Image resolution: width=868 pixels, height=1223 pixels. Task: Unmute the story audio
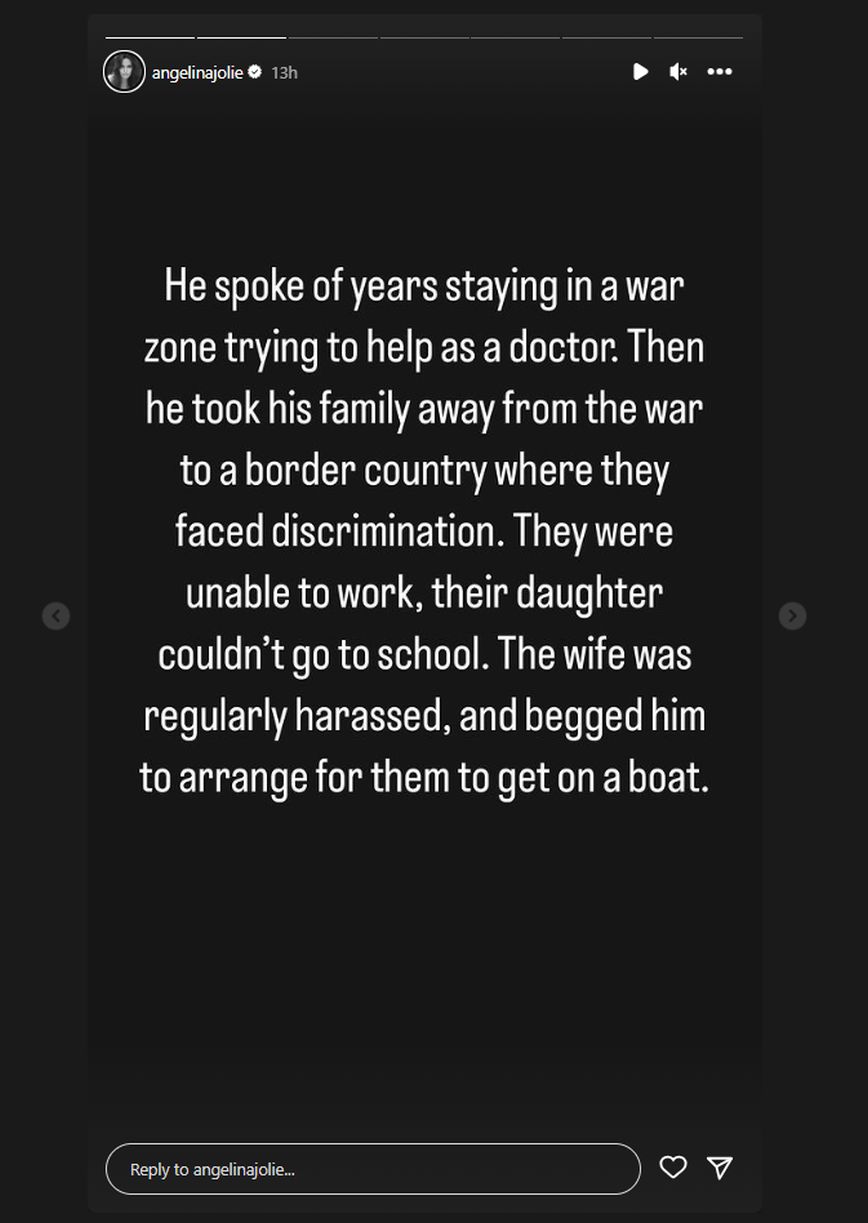tap(678, 72)
